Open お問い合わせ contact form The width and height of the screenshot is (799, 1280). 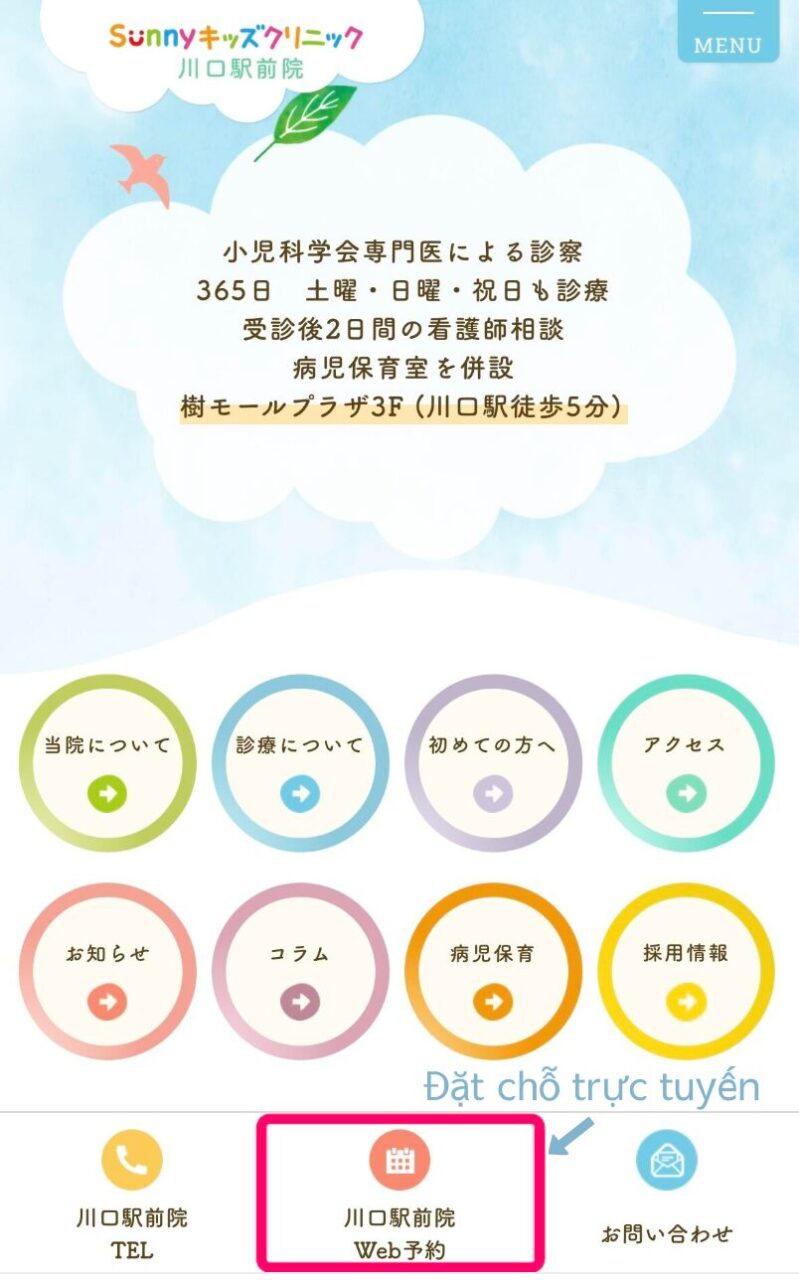click(x=666, y=1192)
